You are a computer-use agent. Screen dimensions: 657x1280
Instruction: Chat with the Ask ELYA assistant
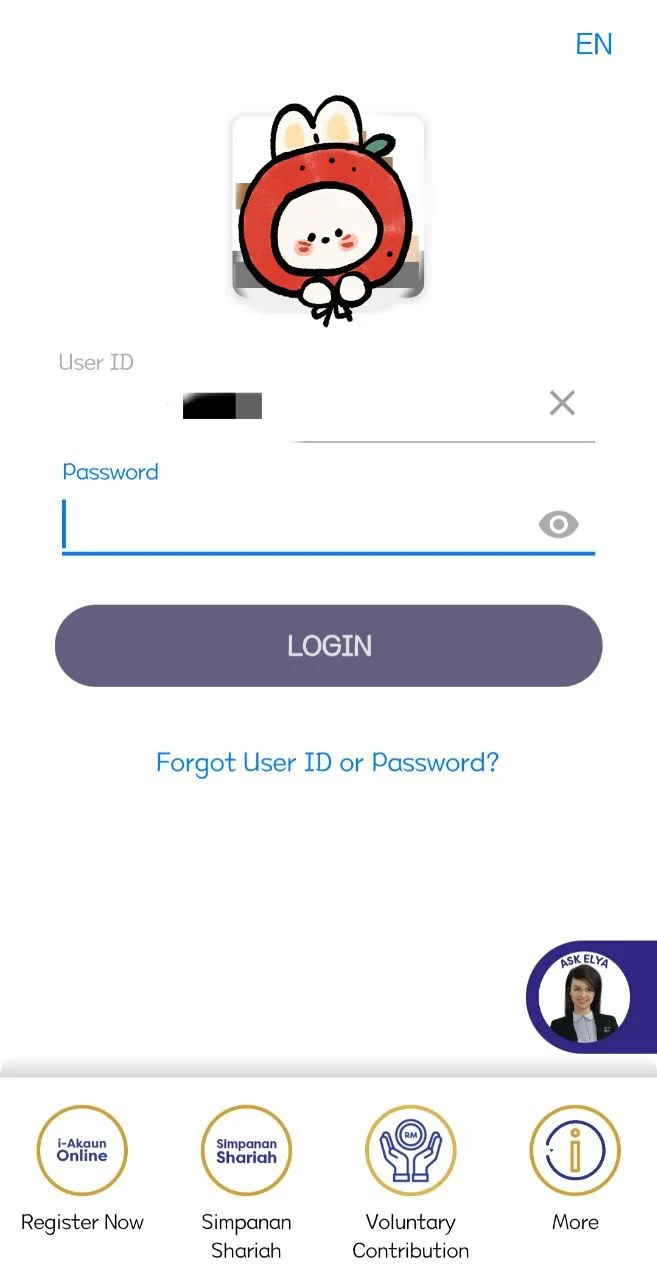(x=584, y=997)
